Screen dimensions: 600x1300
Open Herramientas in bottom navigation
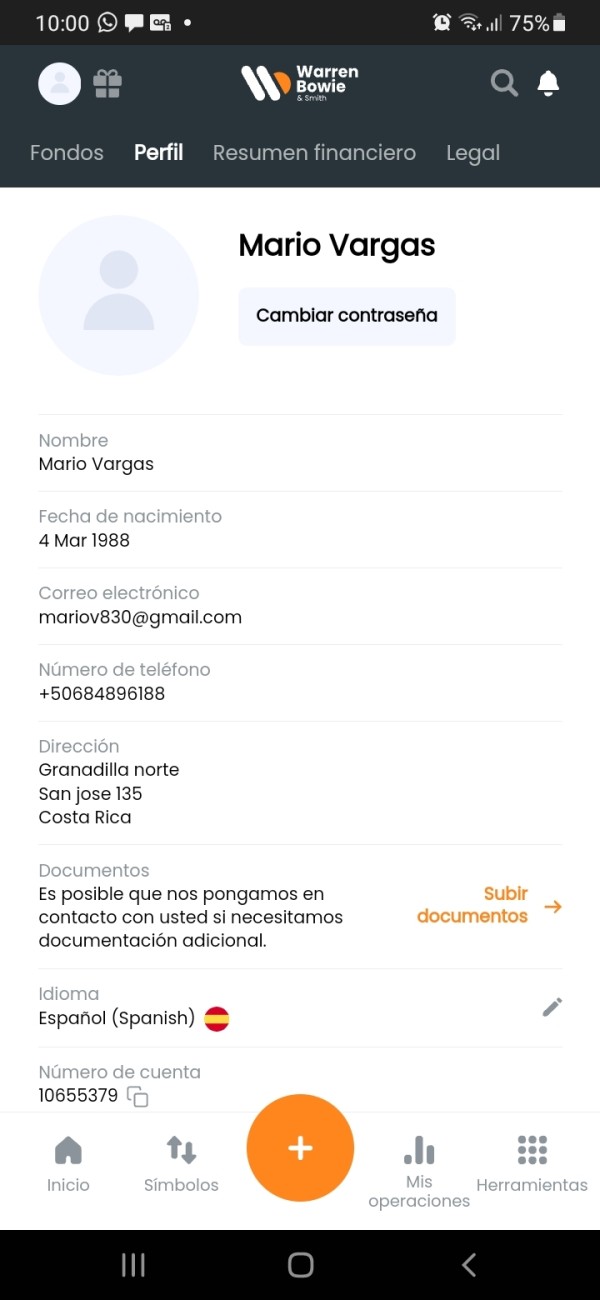tap(532, 1164)
